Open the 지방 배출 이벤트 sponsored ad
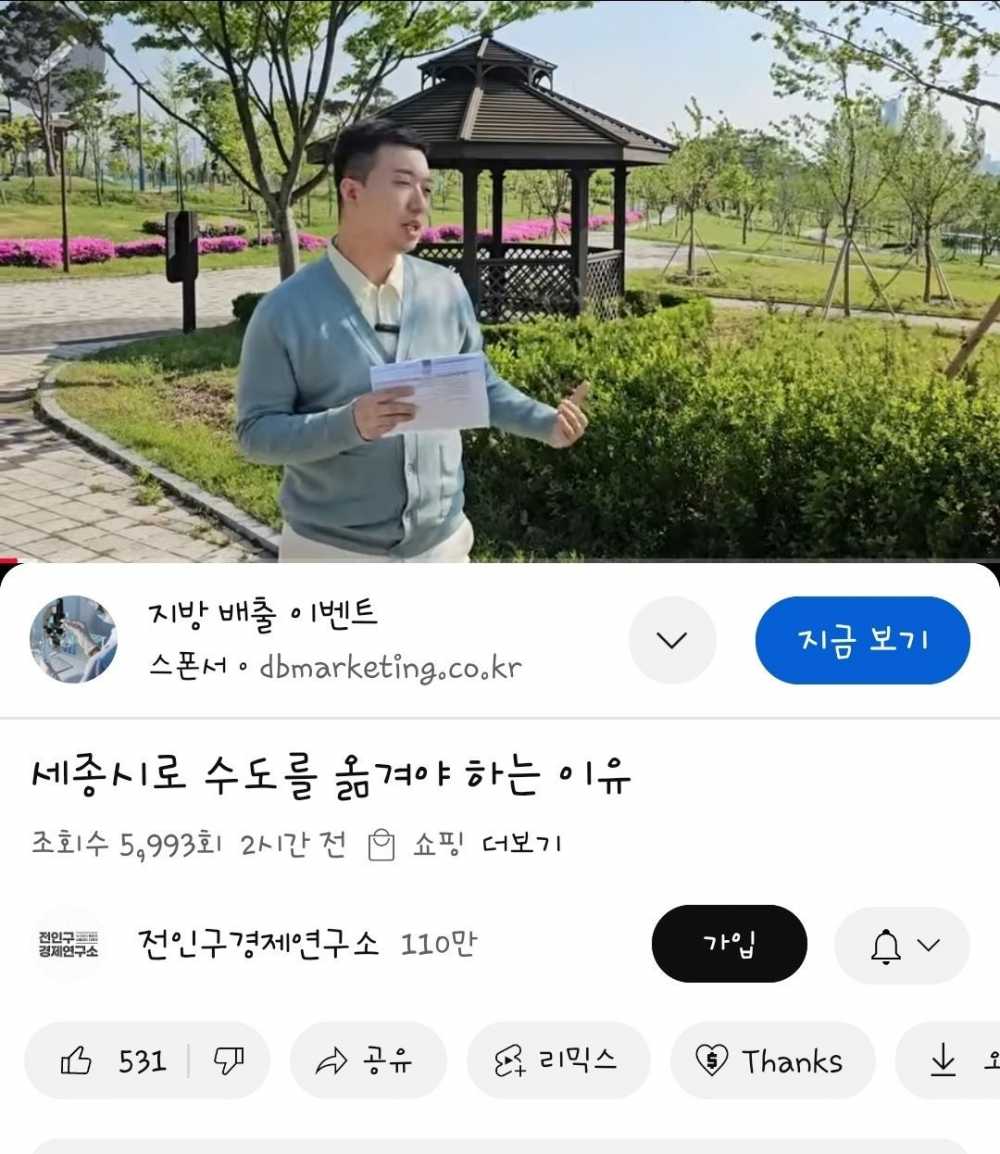Viewport: 1000px width, 1154px height. pos(263,613)
